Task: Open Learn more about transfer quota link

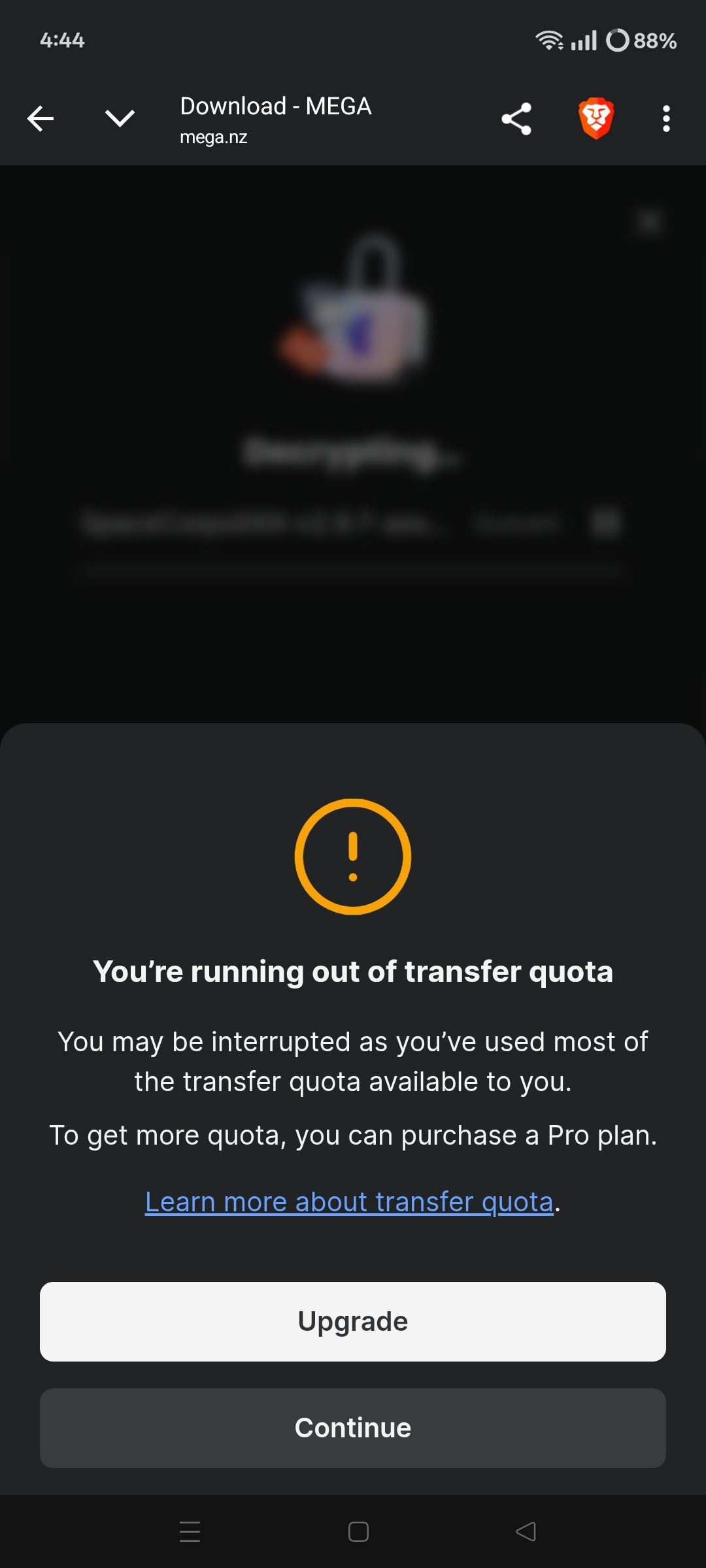Action: (x=349, y=1202)
